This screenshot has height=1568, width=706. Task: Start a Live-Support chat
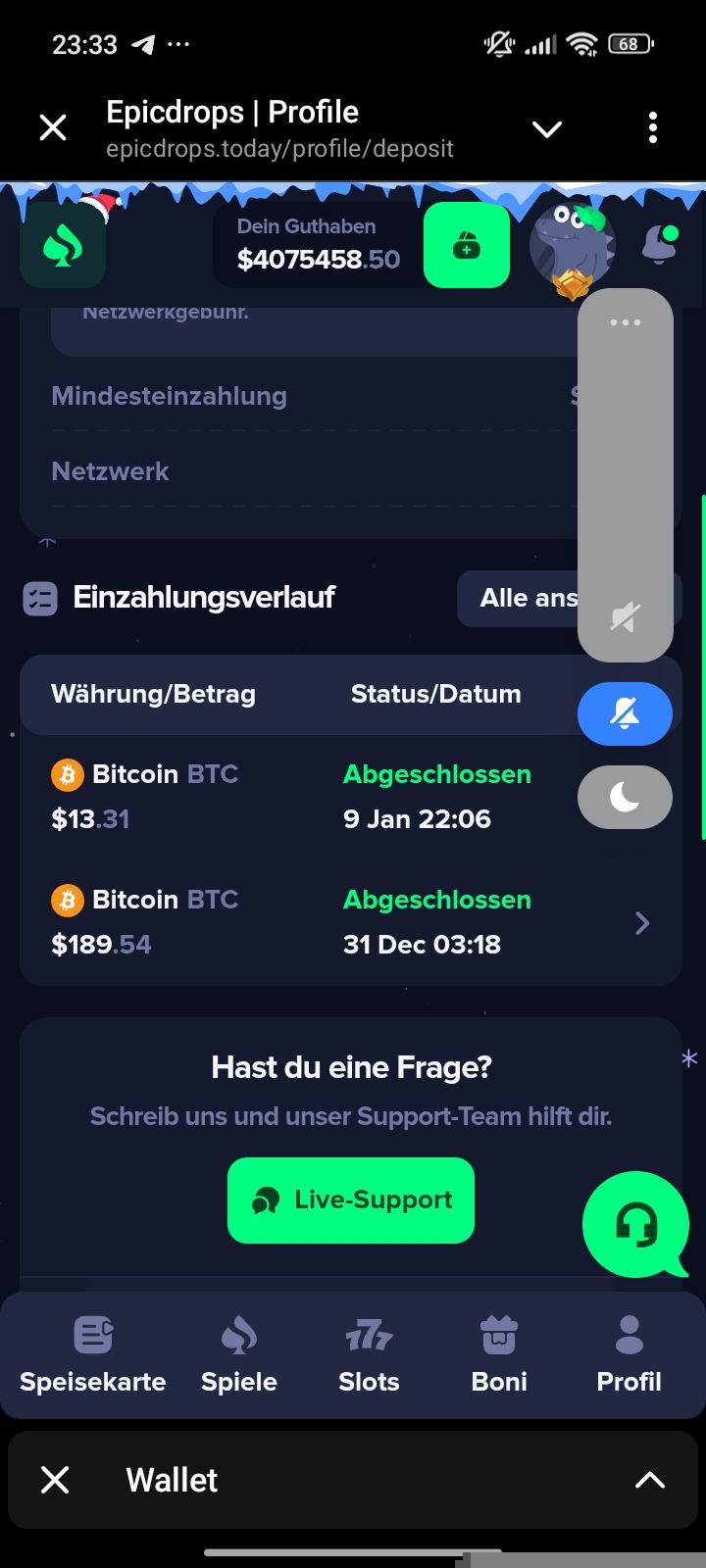click(x=351, y=1200)
